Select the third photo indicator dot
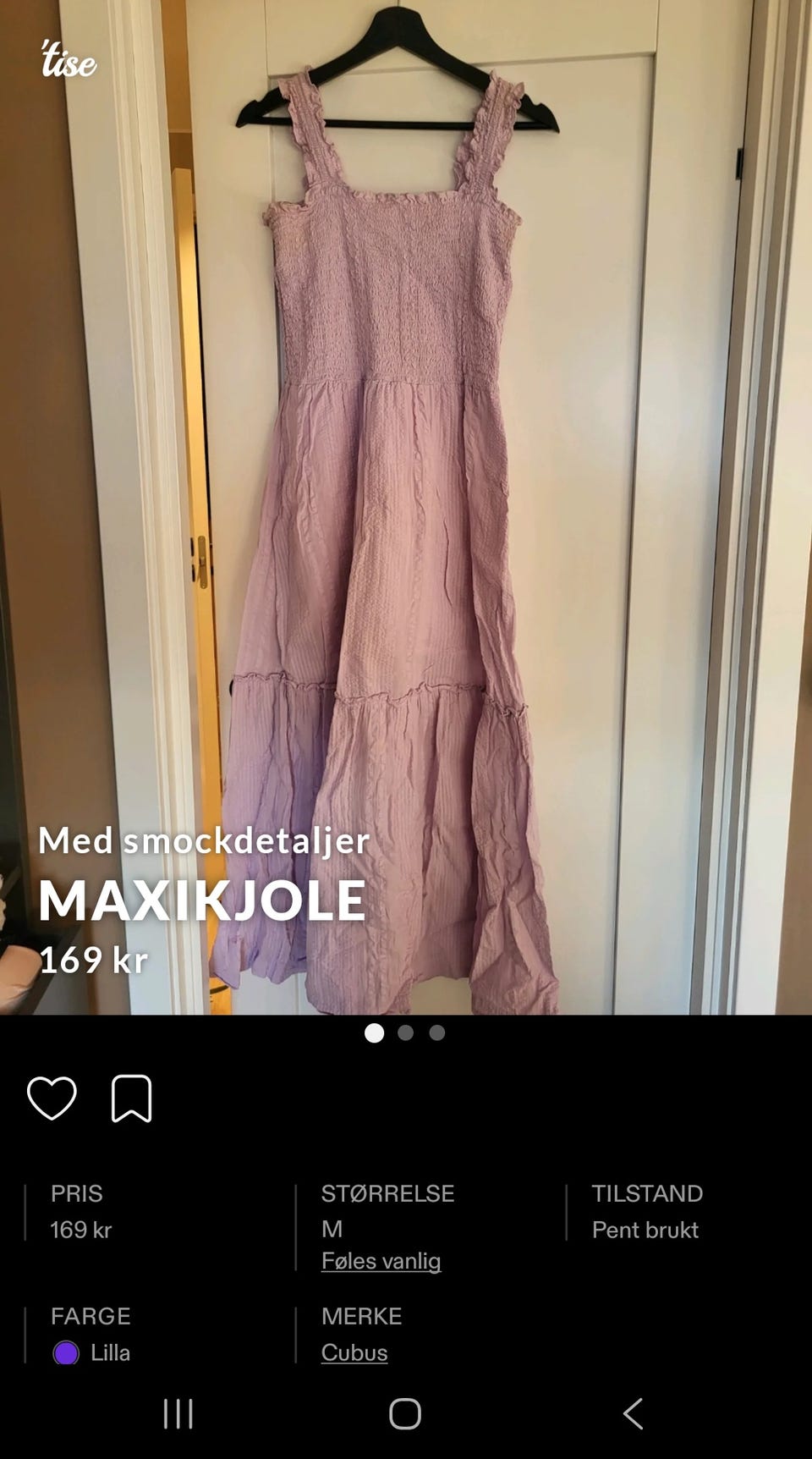Viewport: 812px width, 1459px height. 436,1032
